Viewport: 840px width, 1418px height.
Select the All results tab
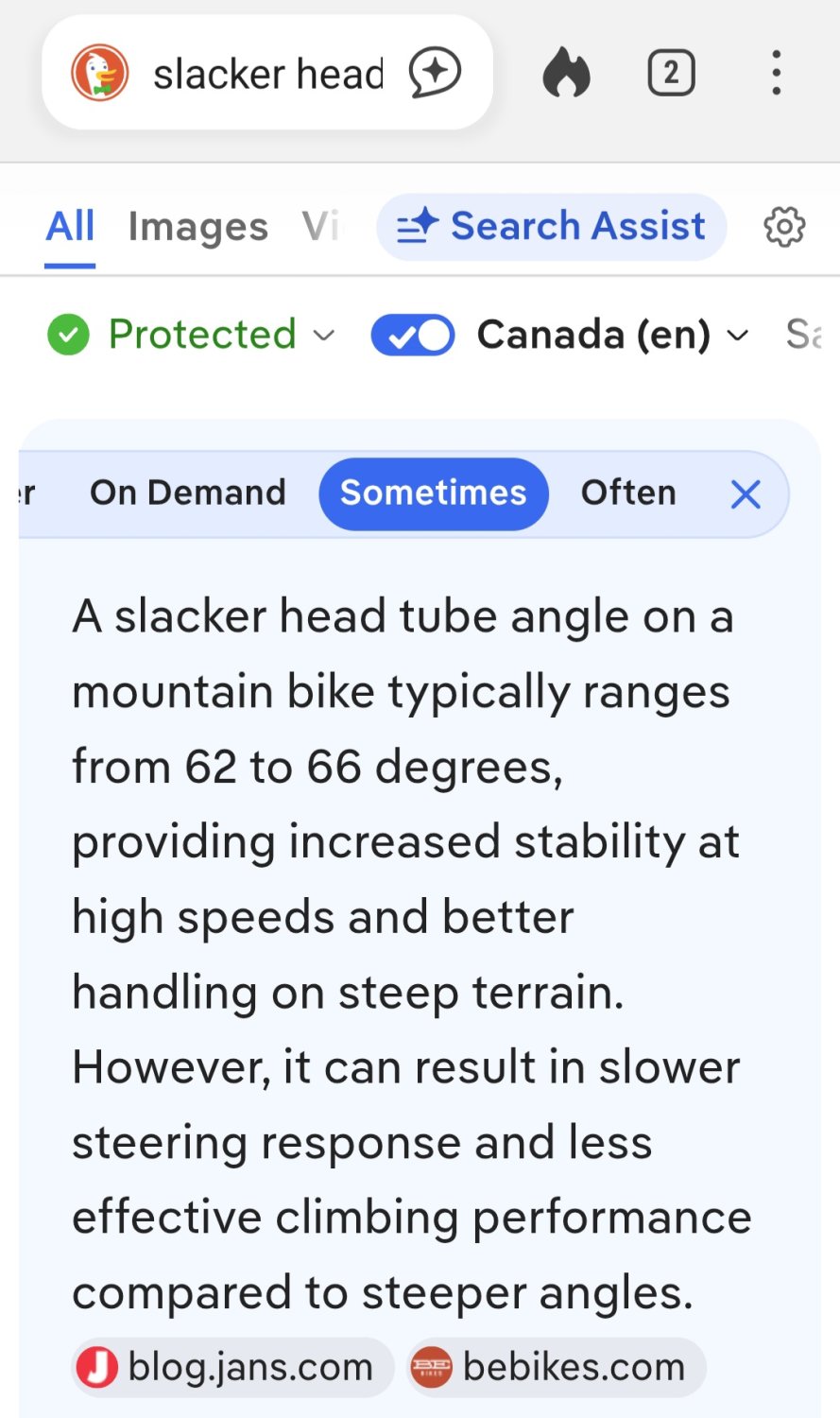point(69,226)
